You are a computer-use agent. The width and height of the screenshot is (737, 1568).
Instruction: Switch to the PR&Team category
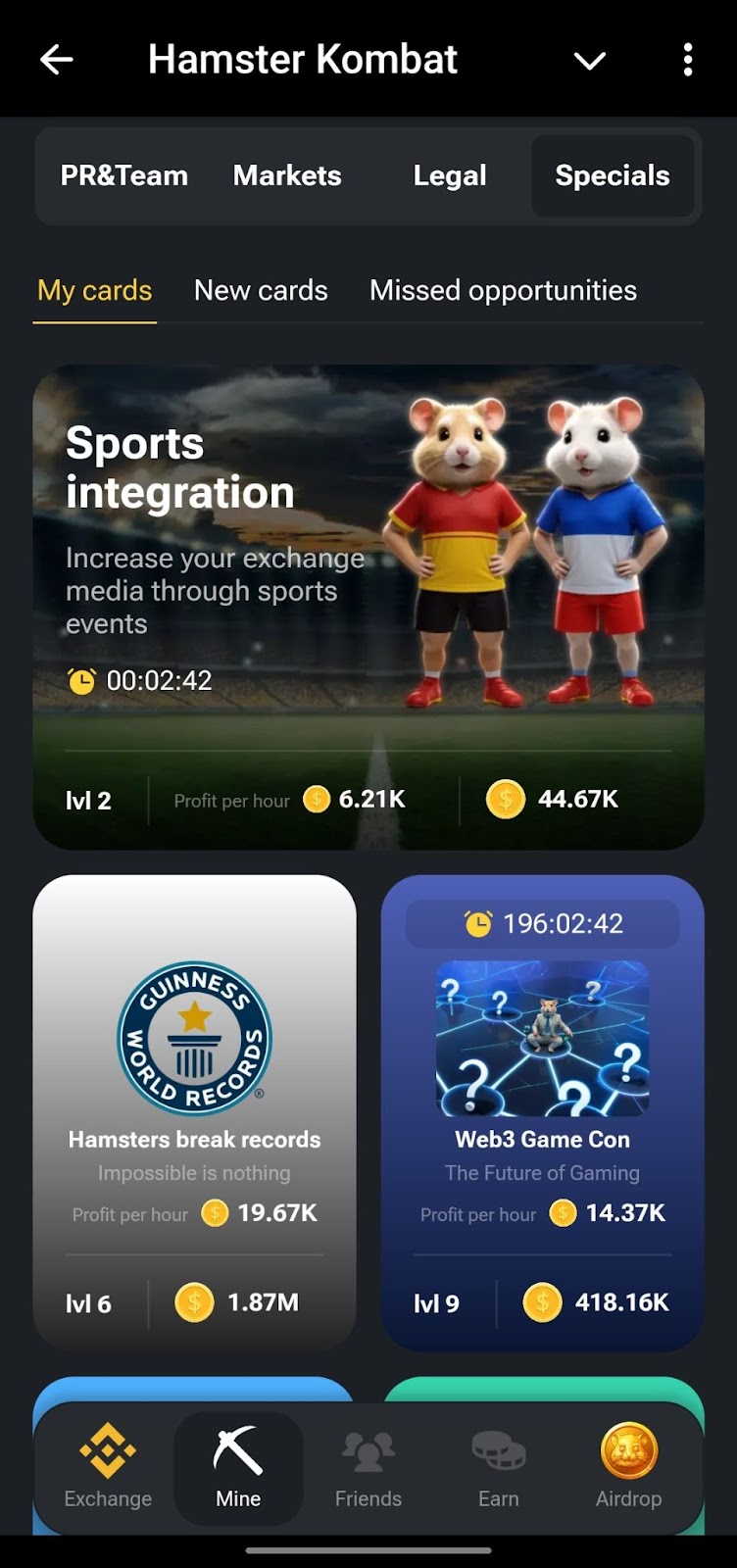[x=124, y=175]
